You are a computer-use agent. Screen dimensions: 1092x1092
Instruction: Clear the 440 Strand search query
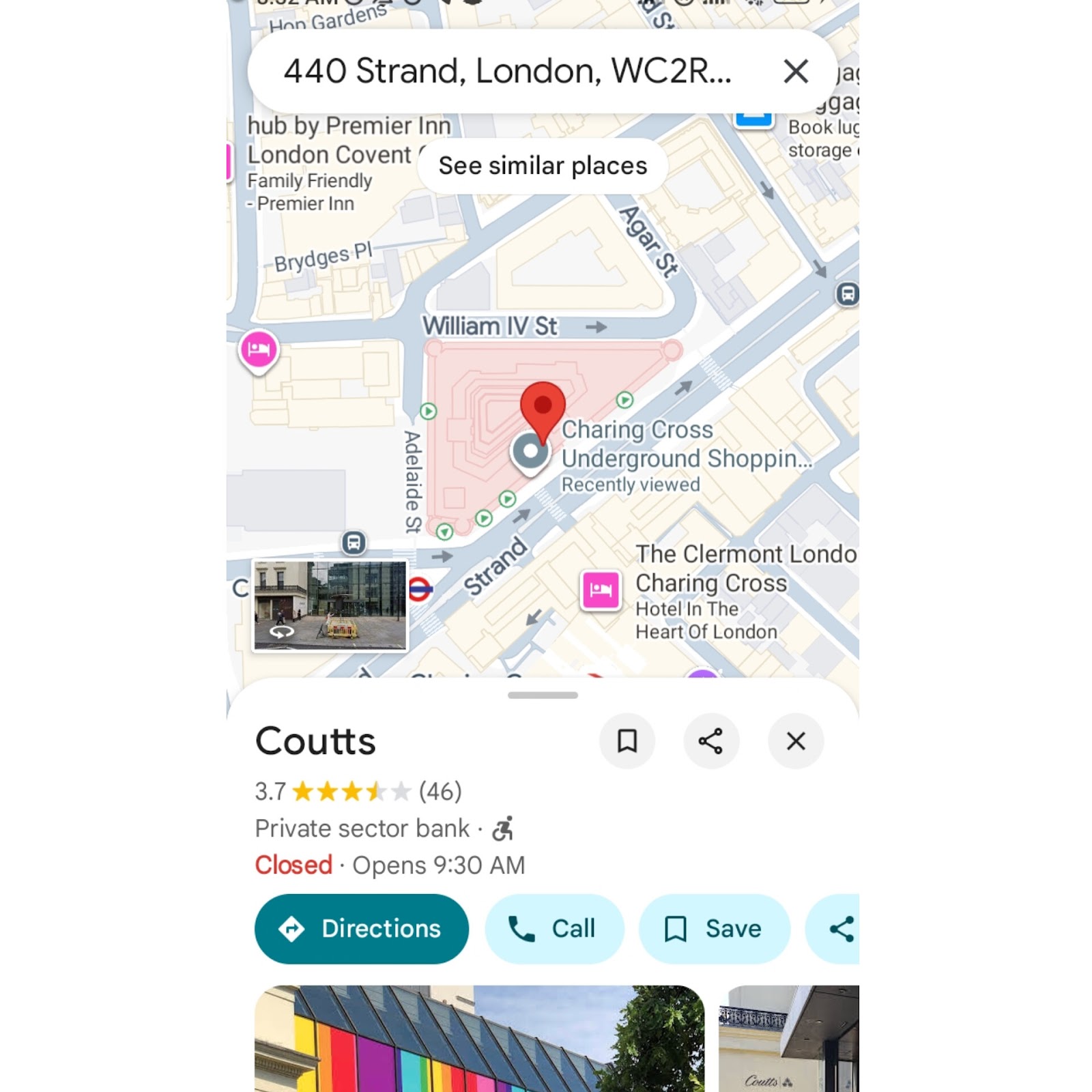coord(795,71)
